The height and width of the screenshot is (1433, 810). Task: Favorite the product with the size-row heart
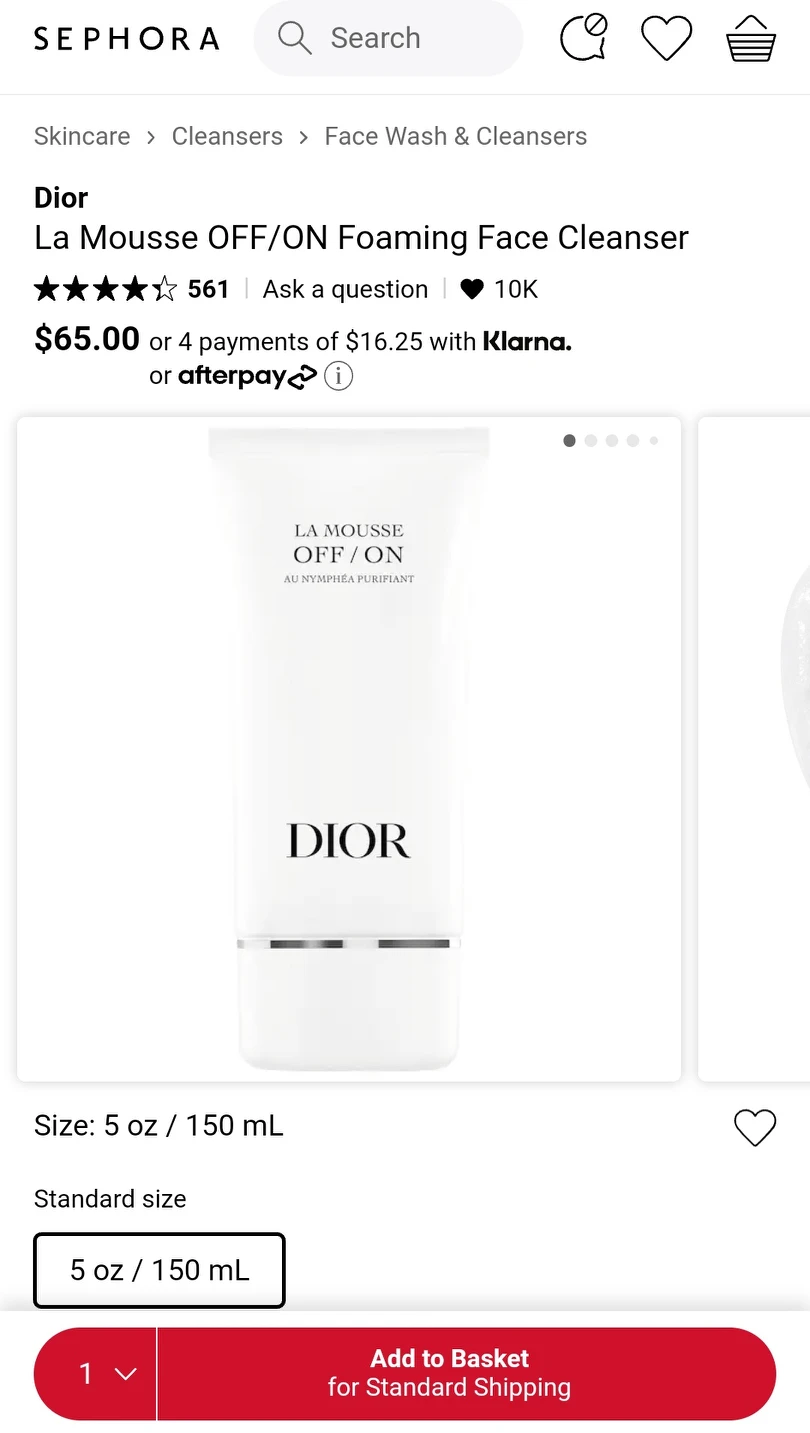point(755,1127)
